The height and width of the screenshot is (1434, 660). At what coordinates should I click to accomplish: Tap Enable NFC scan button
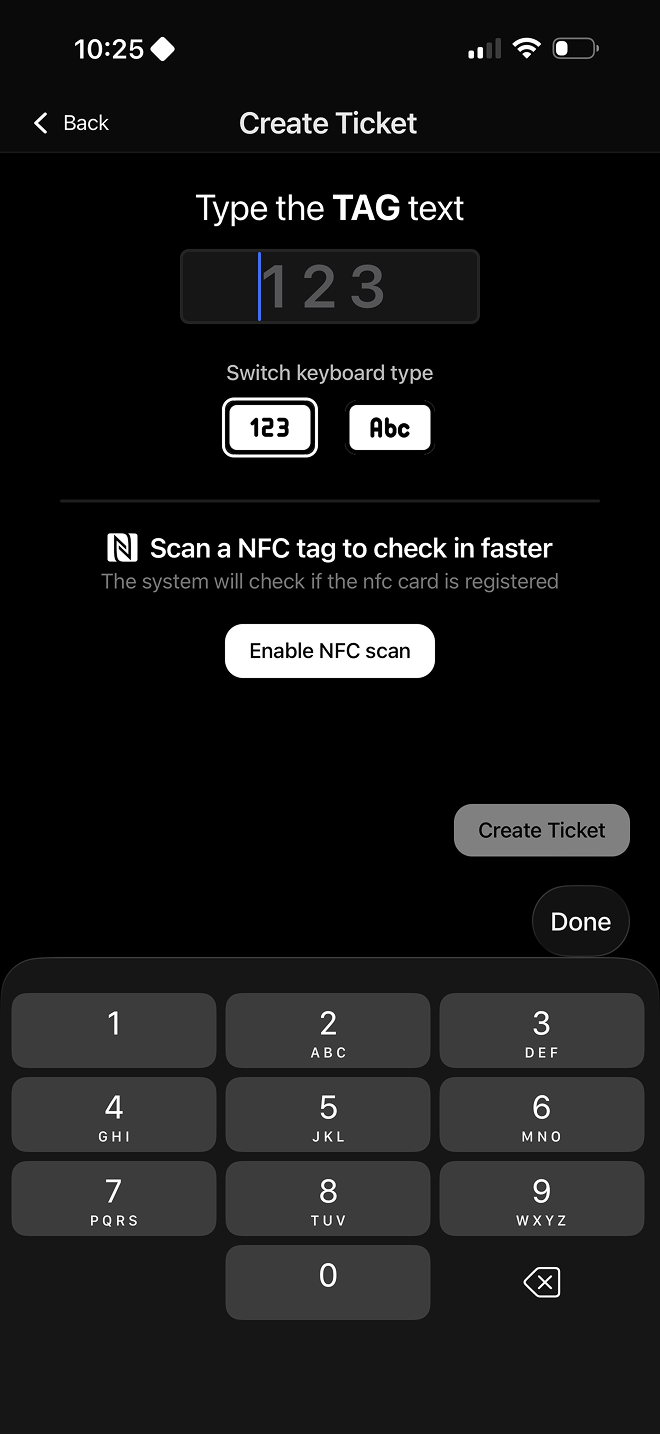tap(330, 651)
